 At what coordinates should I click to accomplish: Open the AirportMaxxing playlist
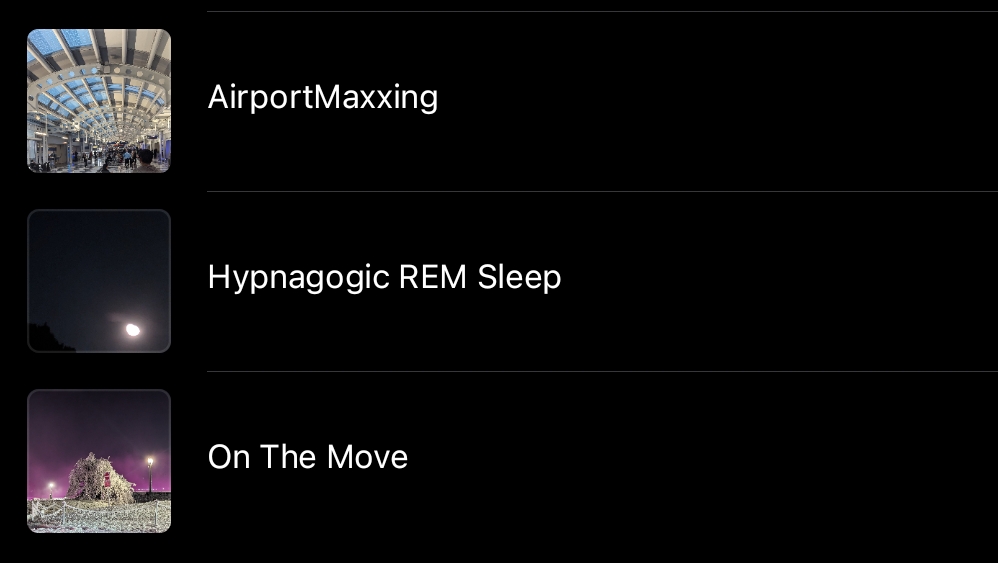[x=322, y=98]
